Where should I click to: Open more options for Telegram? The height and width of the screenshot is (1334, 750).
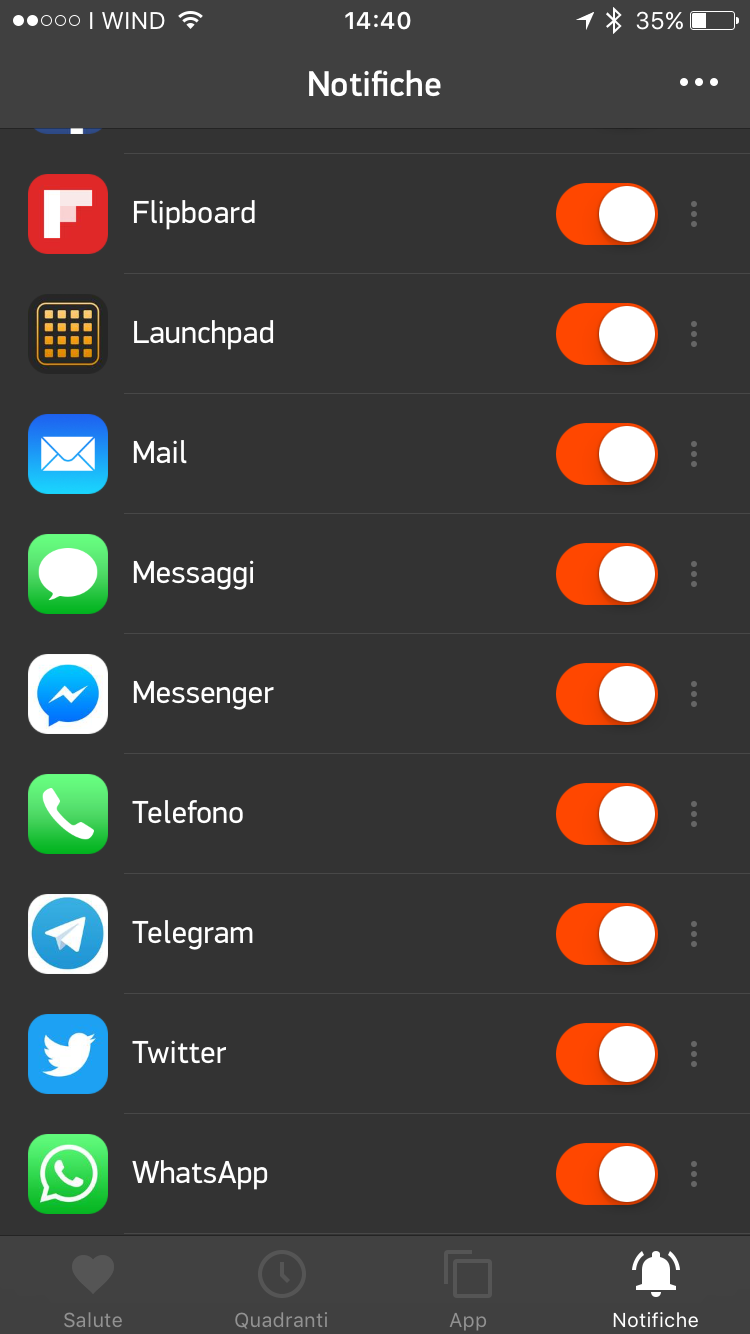point(694,934)
